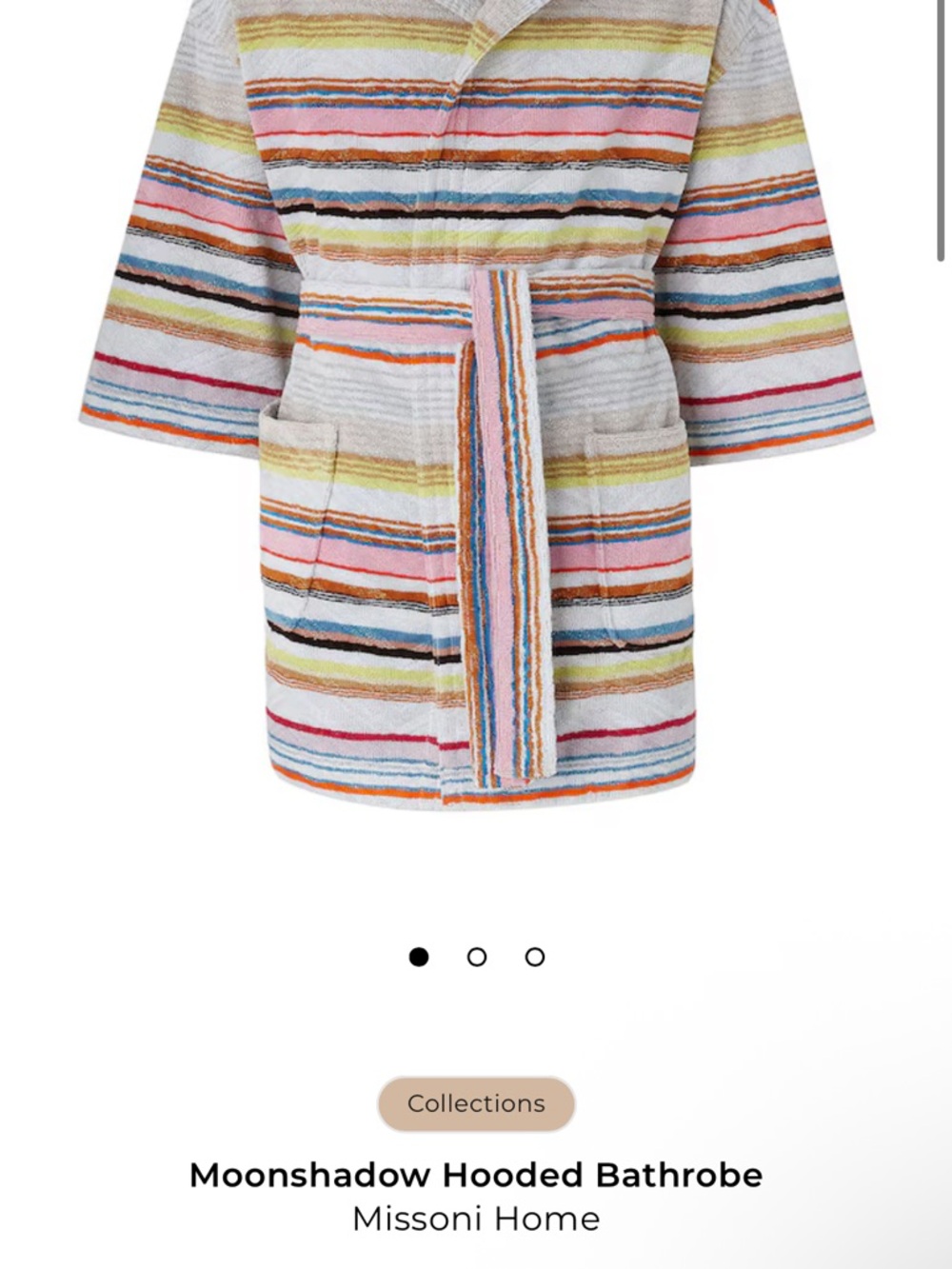The width and height of the screenshot is (952, 1269).
Task: Select the third carousel dot
Action: (x=536, y=958)
